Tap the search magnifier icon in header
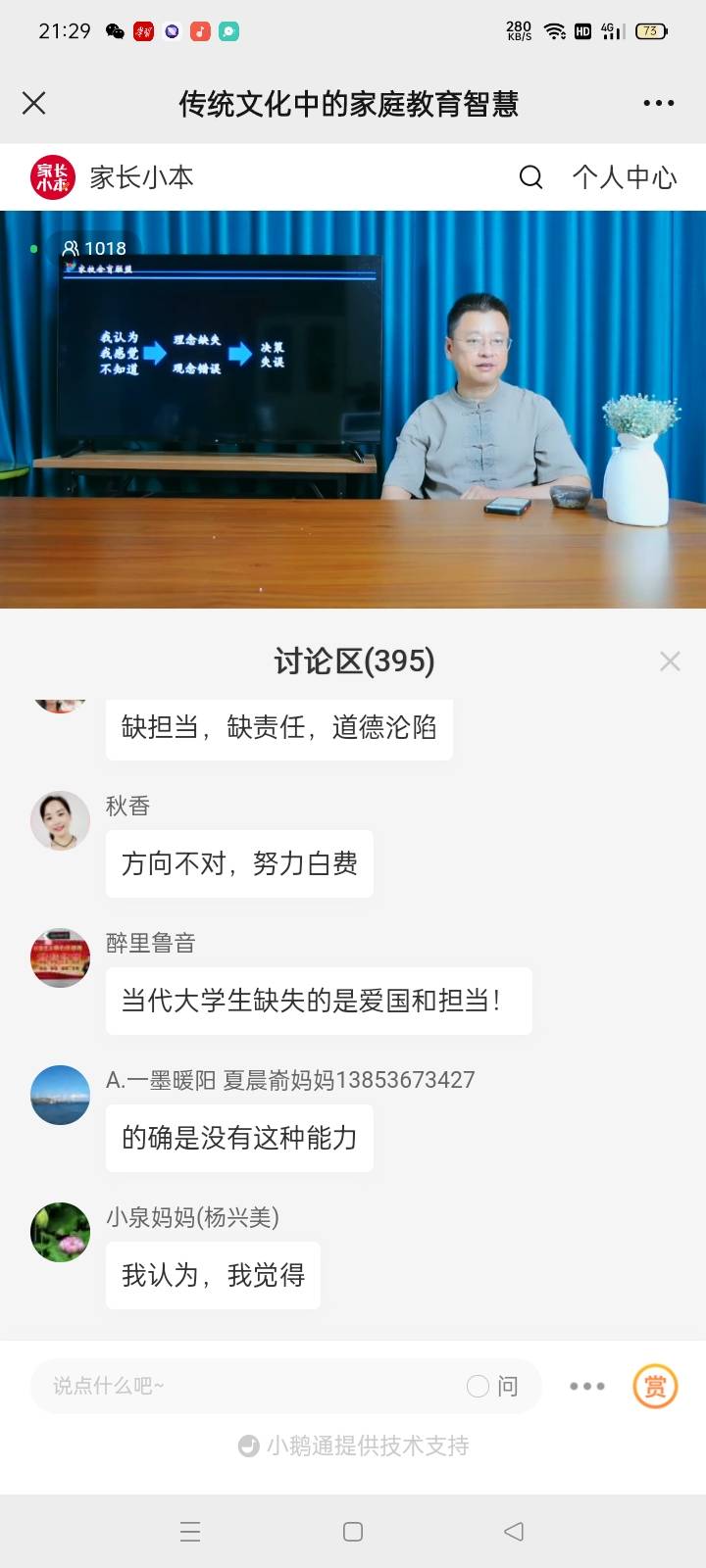706x1568 pixels. pos(530,177)
